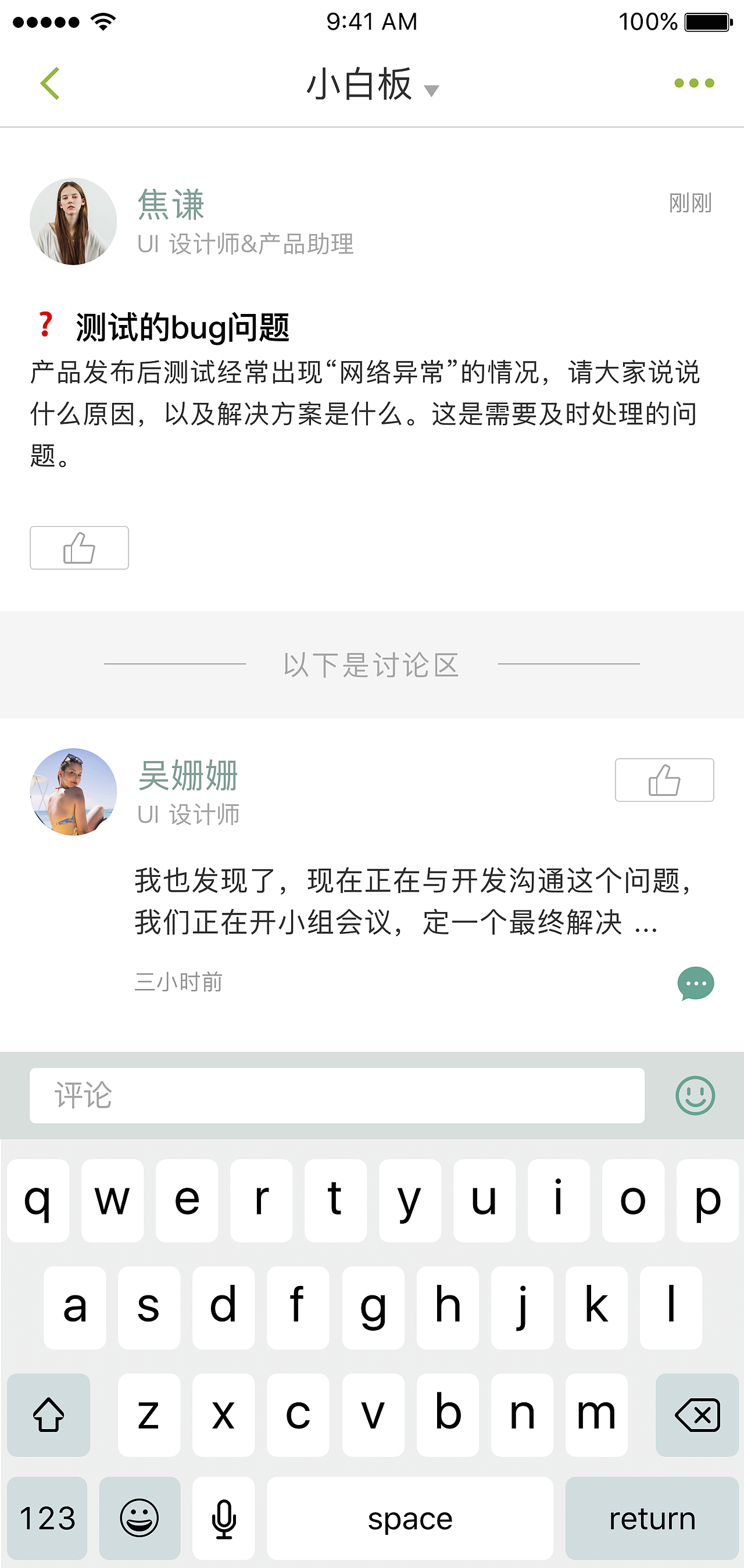The image size is (744, 1568).
Task: Like the post by 焦谦
Action: 79,547
